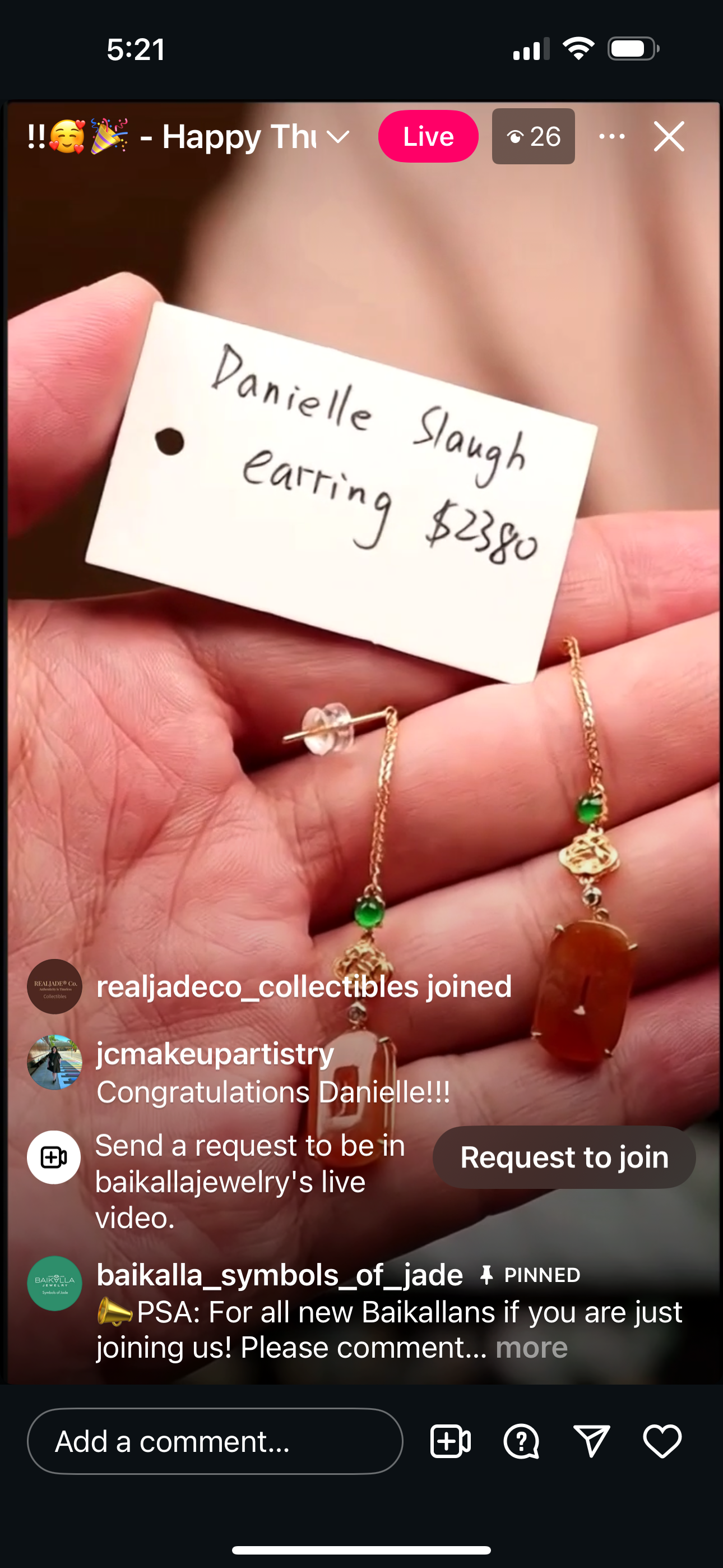View the 26 viewers list
The height and width of the screenshot is (1568, 723).
[533, 136]
